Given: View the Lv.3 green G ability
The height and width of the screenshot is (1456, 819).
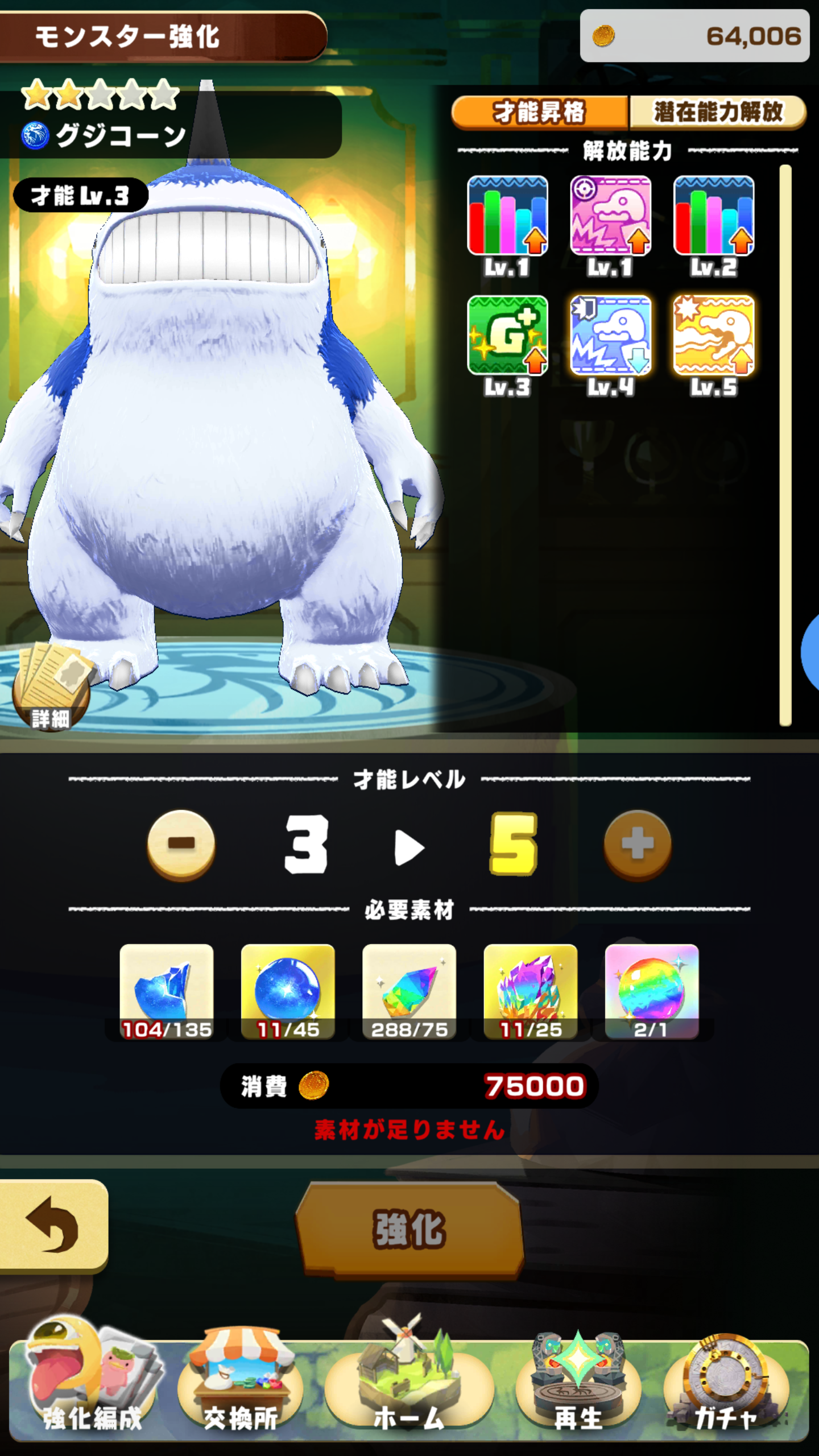Looking at the screenshot, I should click(x=507, y=336).
